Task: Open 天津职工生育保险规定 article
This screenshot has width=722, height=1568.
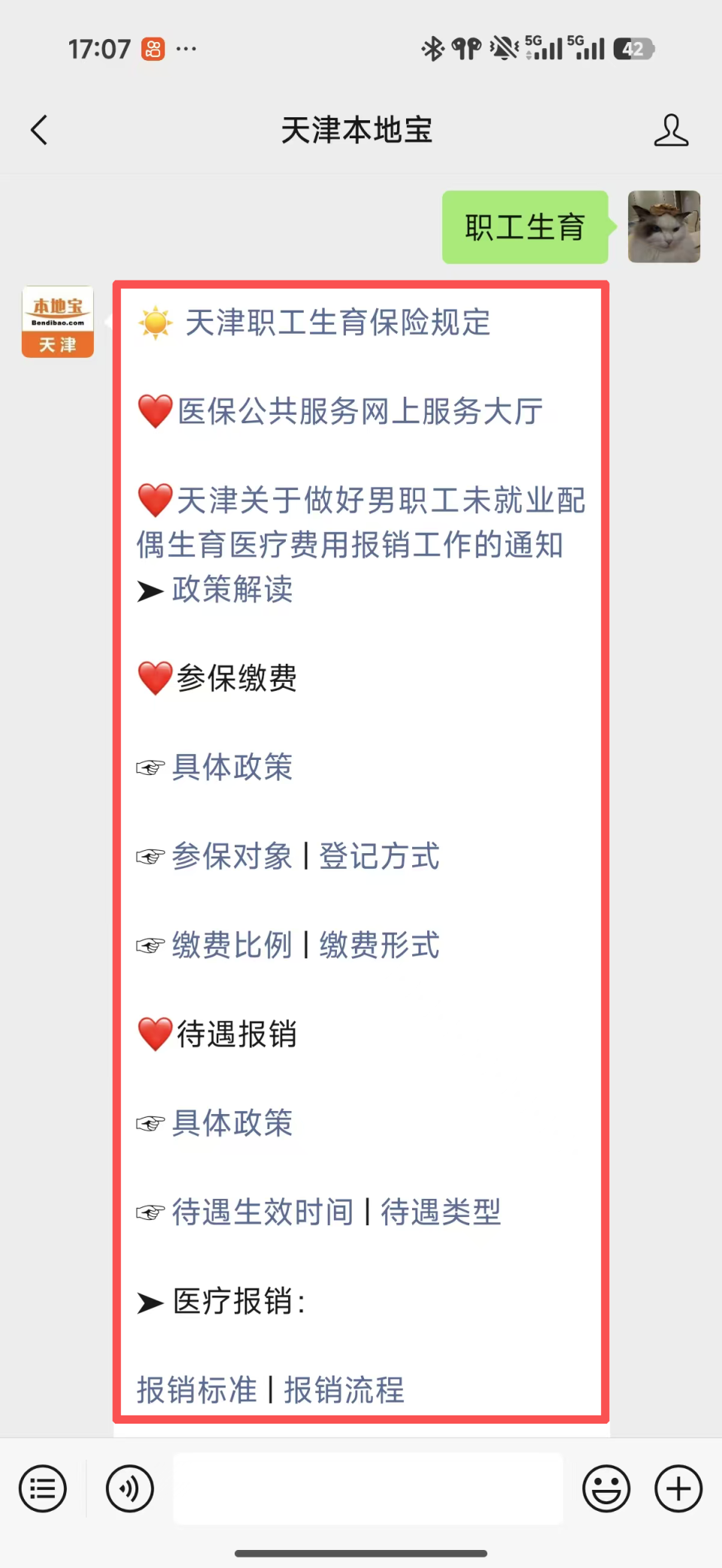Action: point(337,324)
